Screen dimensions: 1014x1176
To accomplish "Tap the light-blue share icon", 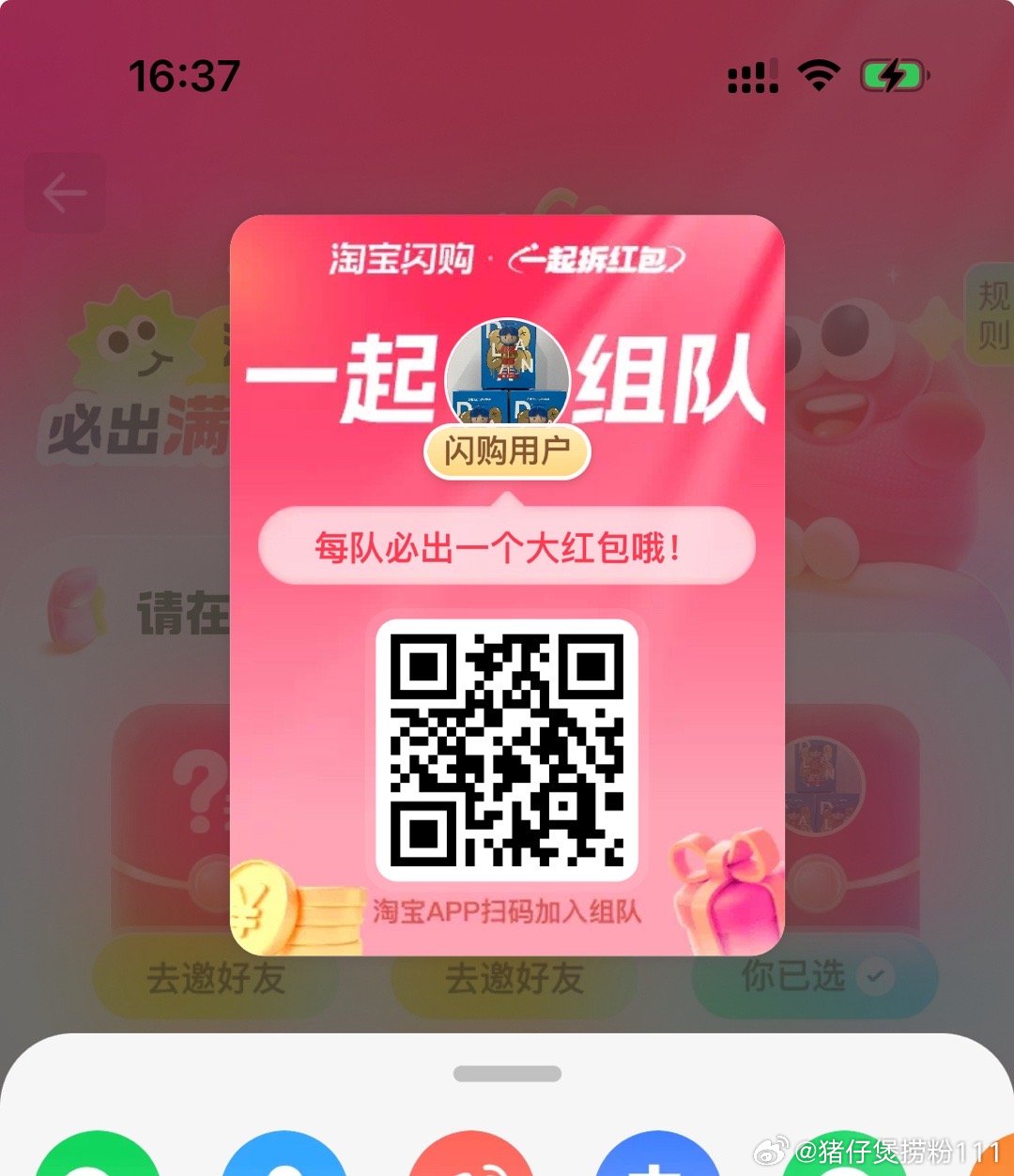I will pyautogui.click(x=284, y=1158).
